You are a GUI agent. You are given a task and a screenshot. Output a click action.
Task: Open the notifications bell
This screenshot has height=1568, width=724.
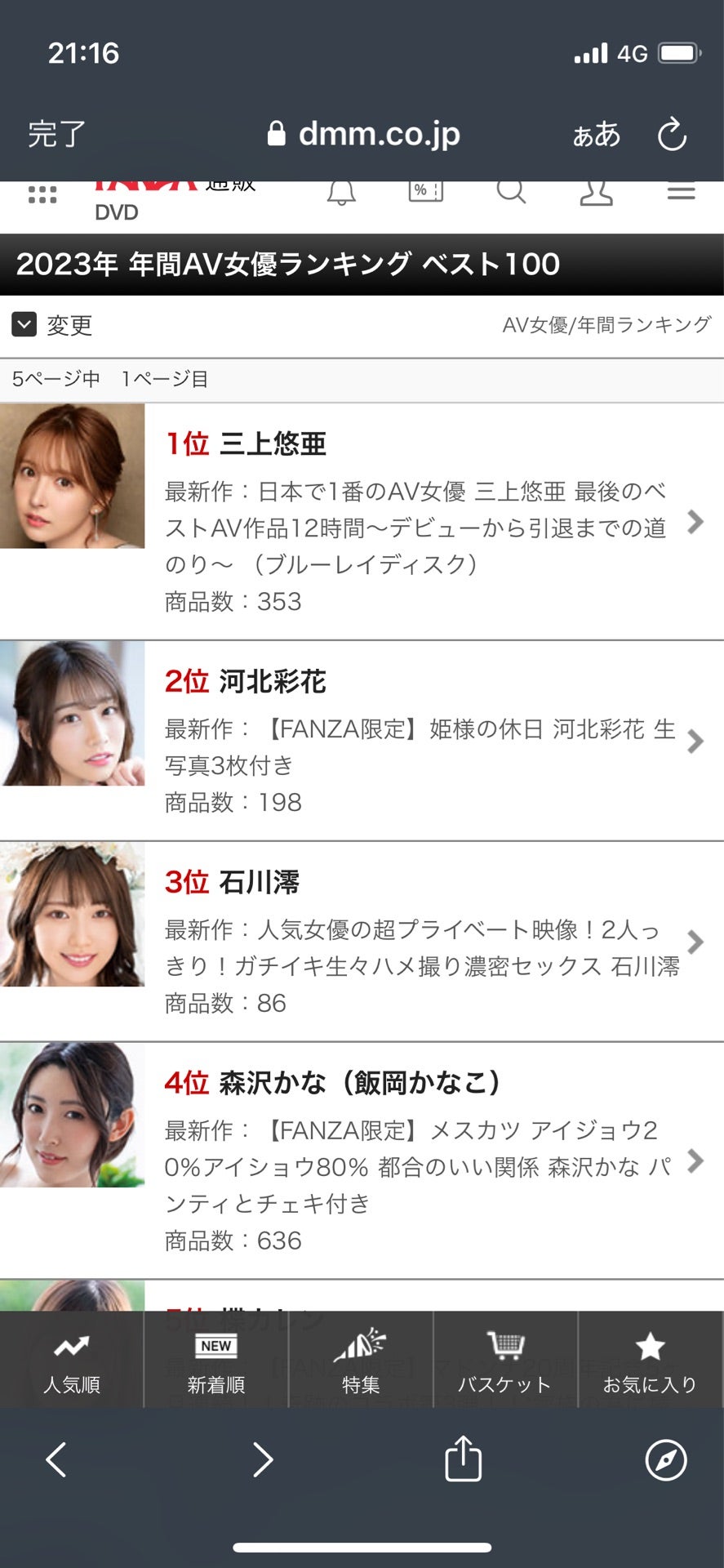tap(341, 193)
